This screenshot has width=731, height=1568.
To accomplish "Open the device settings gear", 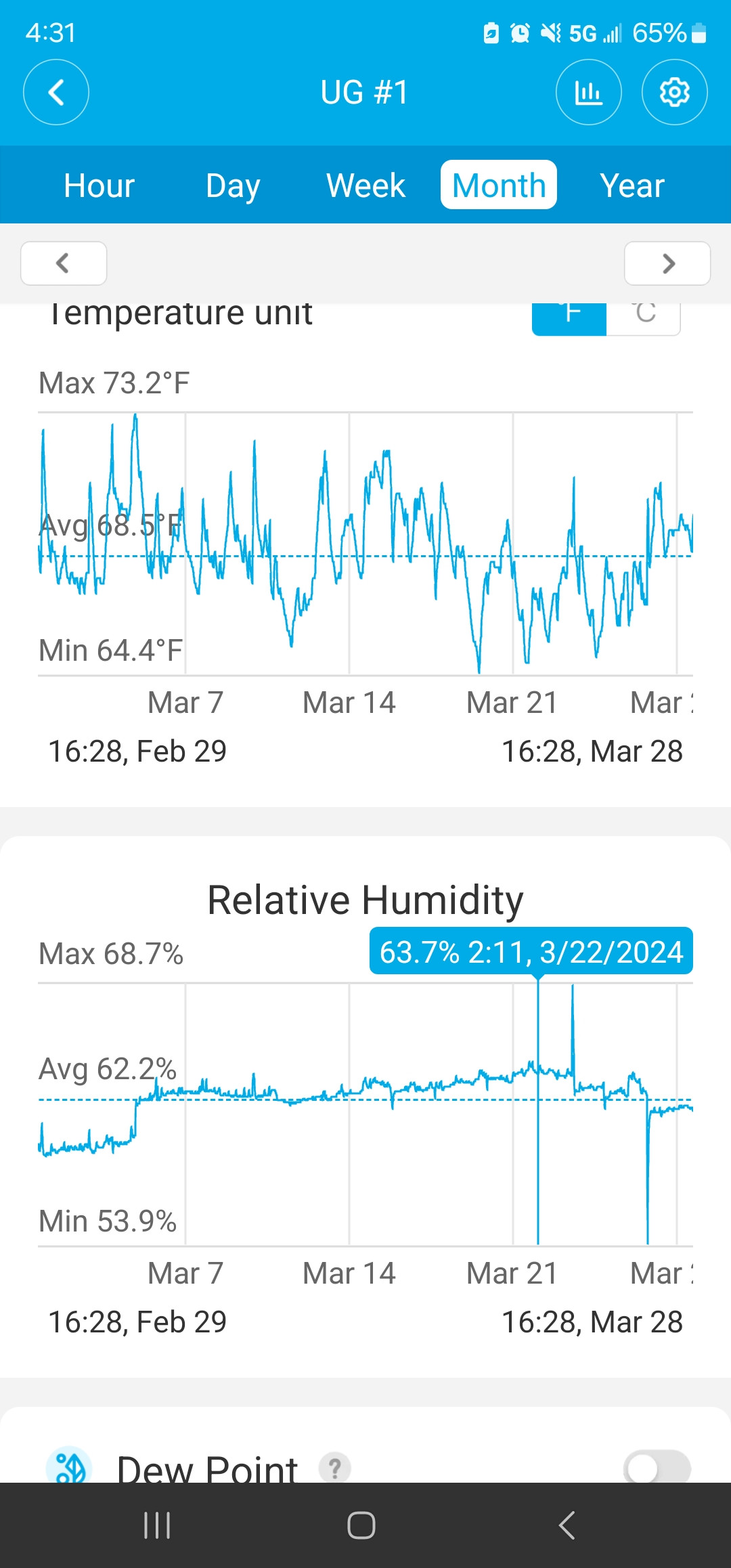I will click(x=675, y=92).
